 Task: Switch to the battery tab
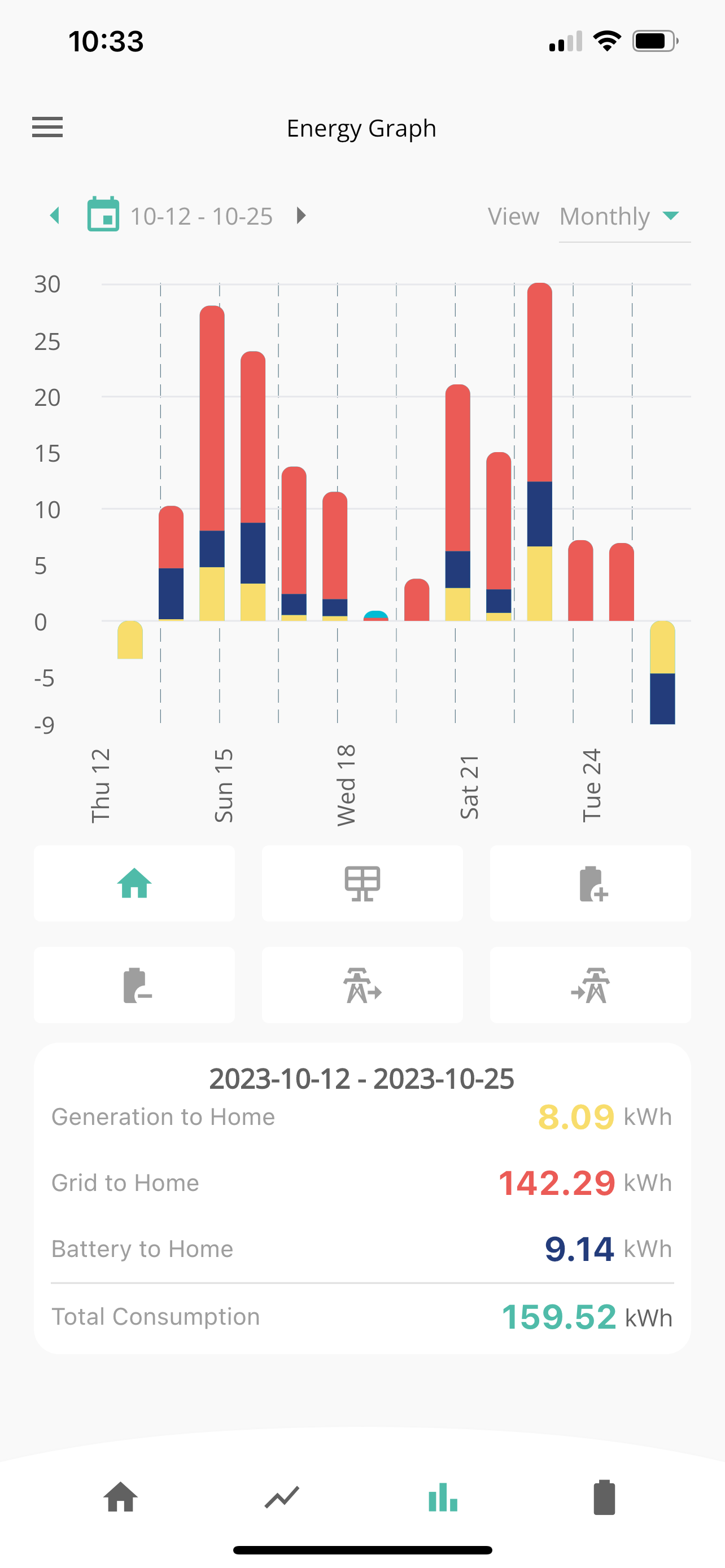605,1497
